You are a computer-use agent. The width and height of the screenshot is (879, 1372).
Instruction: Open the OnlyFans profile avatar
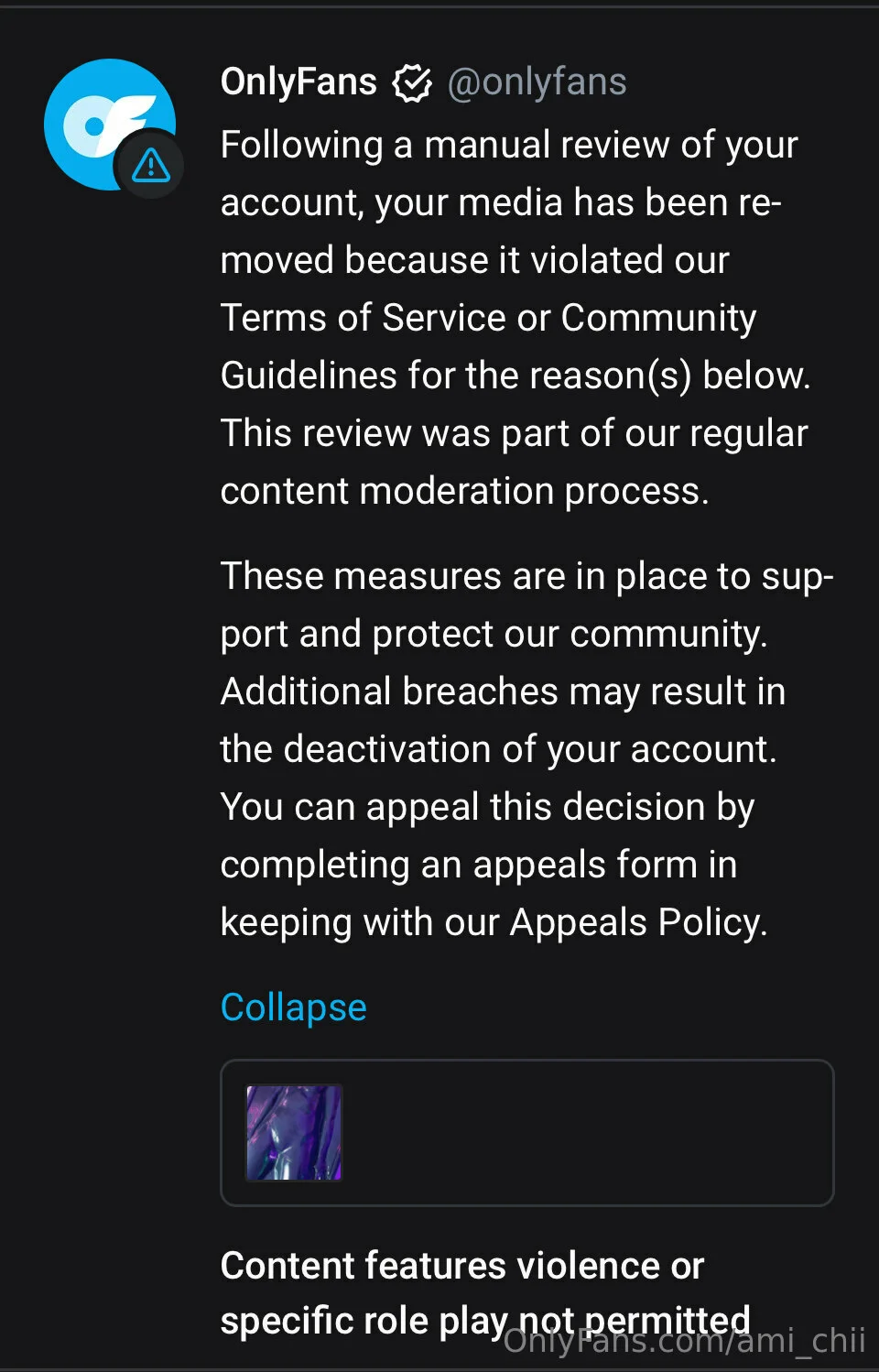tap(110, 125)
